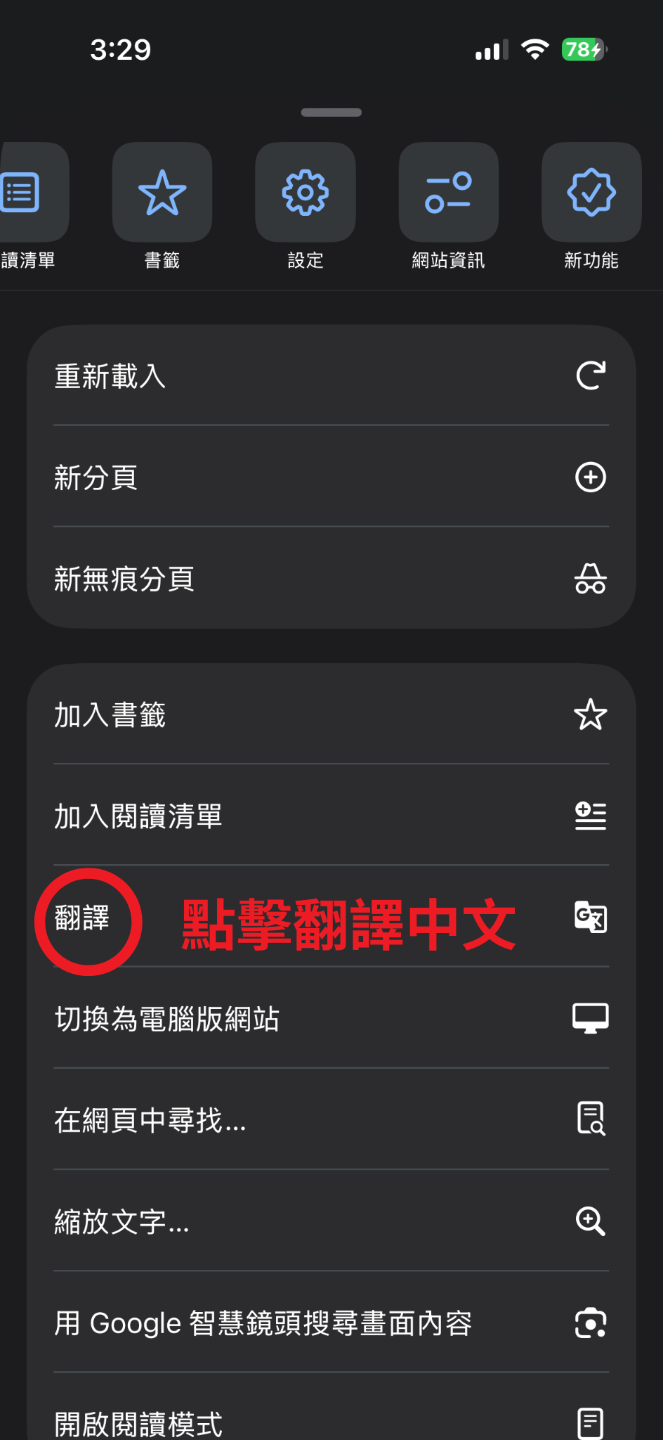This screenshot has width=663, height=1440.
Task: Open the 新功能 what's new shortcut
Action: click(591, 193)
